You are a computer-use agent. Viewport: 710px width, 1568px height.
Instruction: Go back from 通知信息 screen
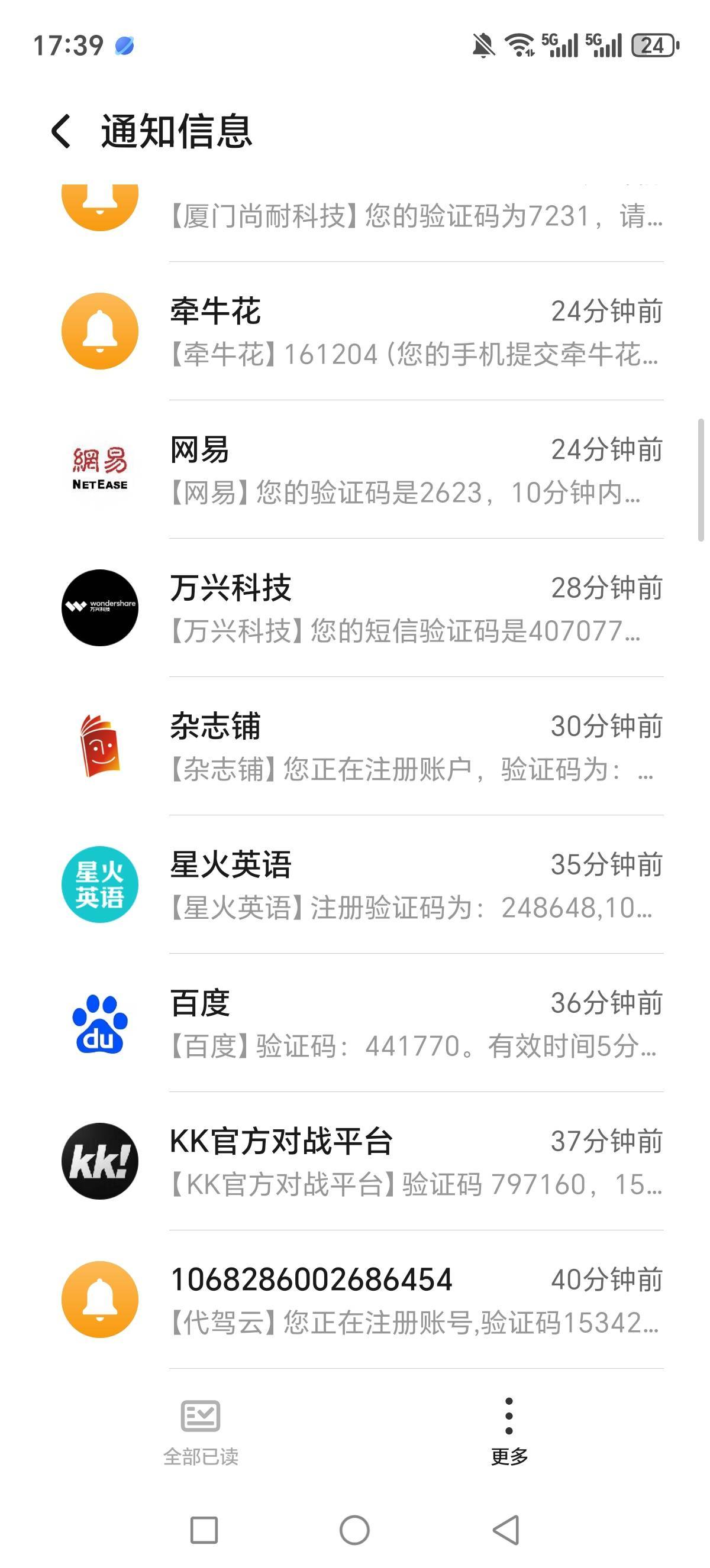(61, 131)
